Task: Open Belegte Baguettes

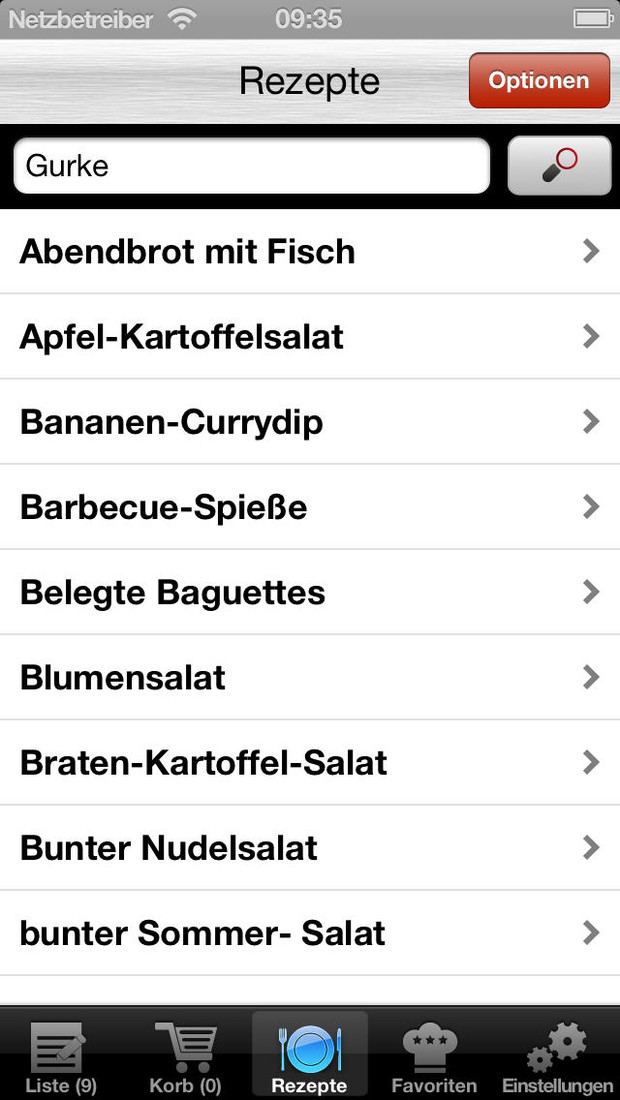Action: pos(310,592)
